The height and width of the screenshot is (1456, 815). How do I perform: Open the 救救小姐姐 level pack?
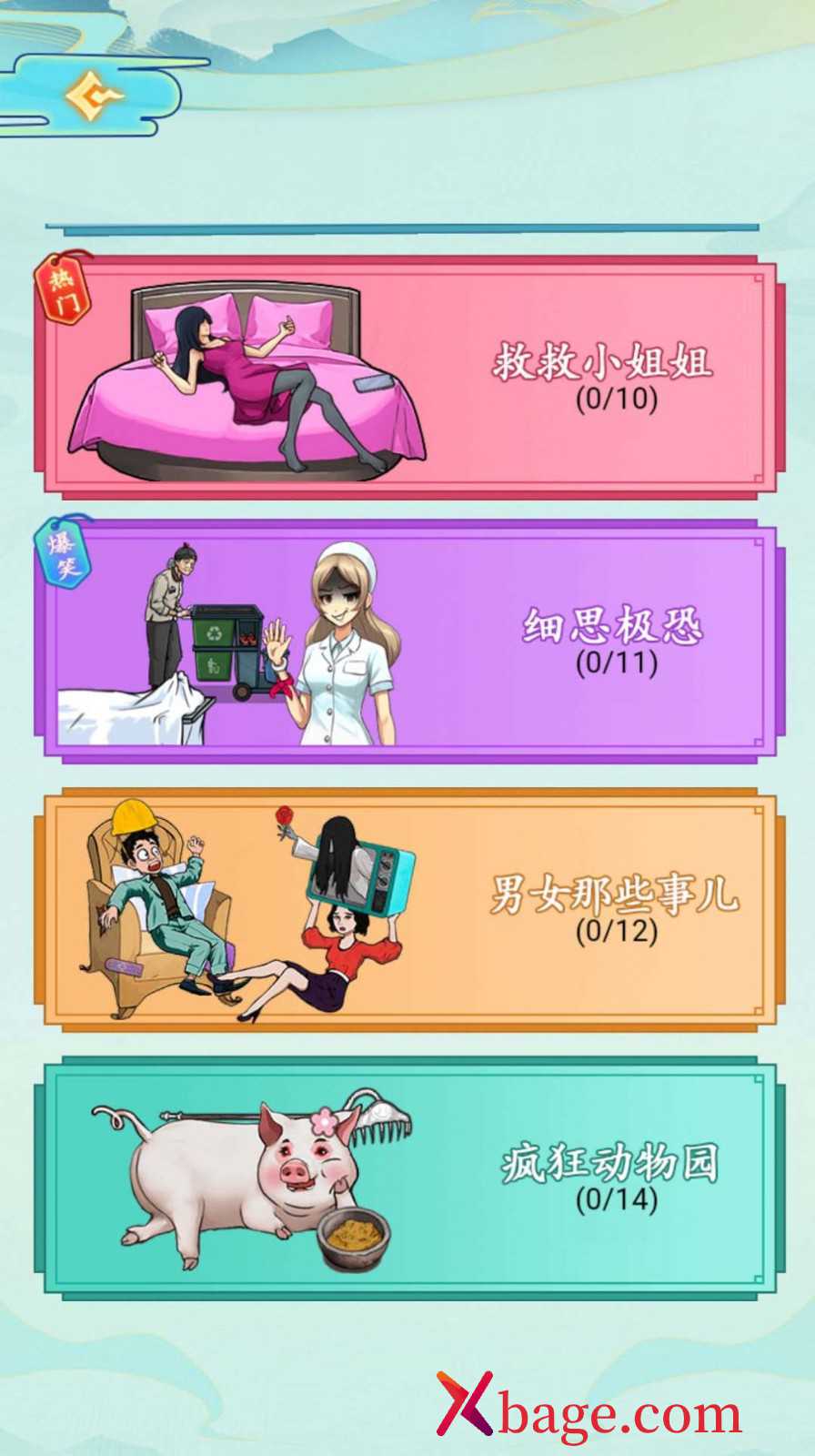coord(409,378)
